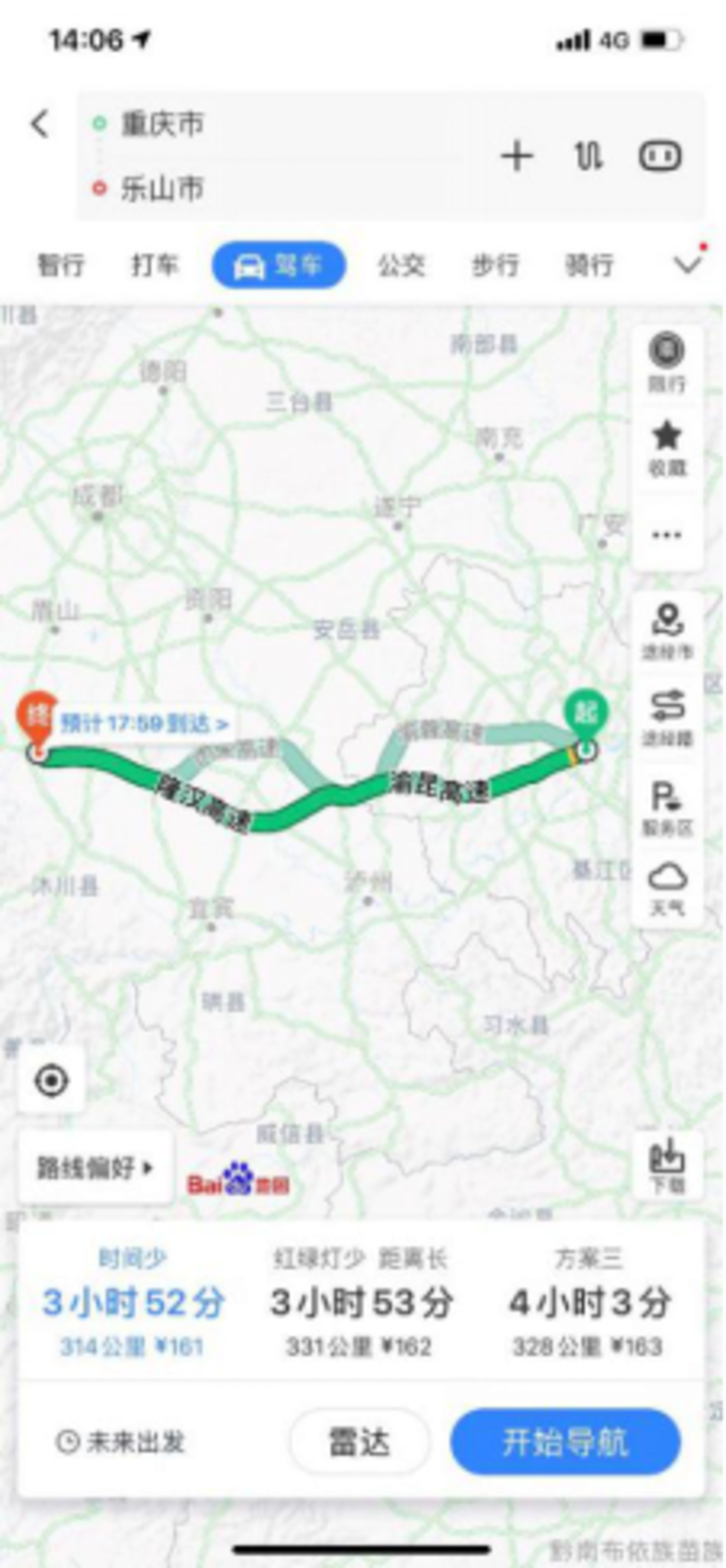Open the 雷达 radar mode
726x1568 pixels.
[x=359, y=1442]
